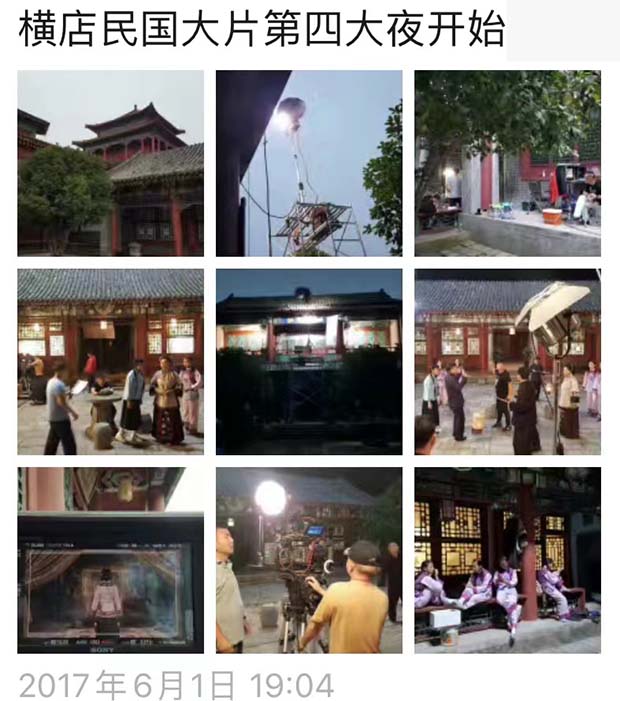Enlarge the daytime photo of costumed actors
Viewport: 620px width, 701px height.
point(110,361)
